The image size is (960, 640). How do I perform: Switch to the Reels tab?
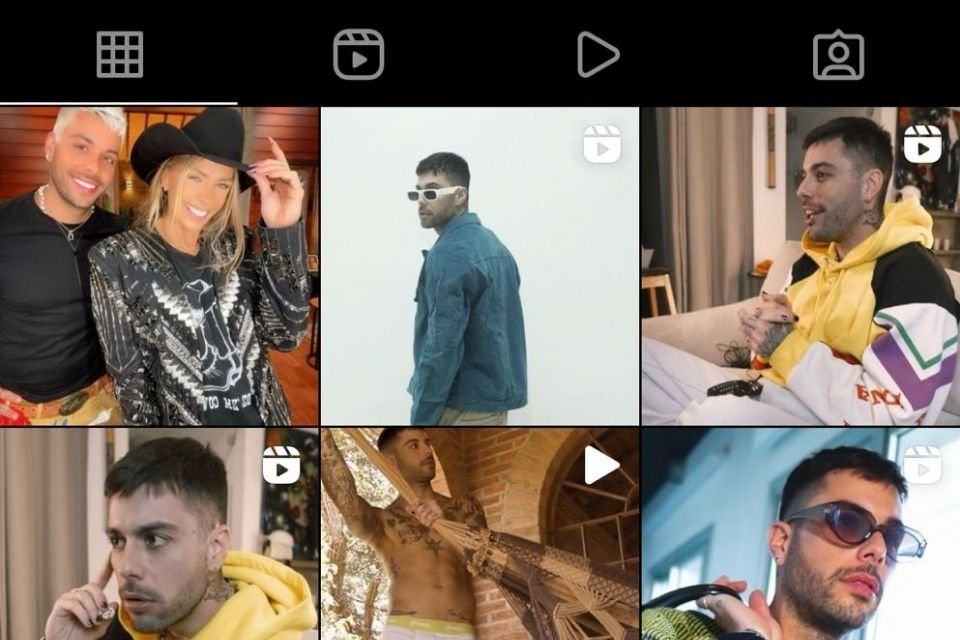click(358, 54)
